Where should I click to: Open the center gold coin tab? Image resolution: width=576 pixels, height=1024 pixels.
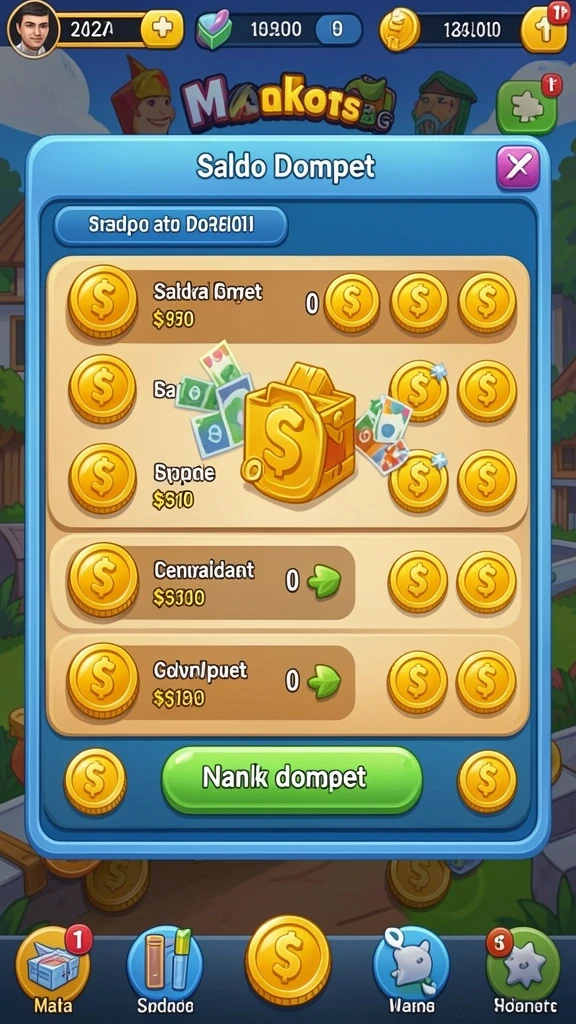tap(288, 959)
